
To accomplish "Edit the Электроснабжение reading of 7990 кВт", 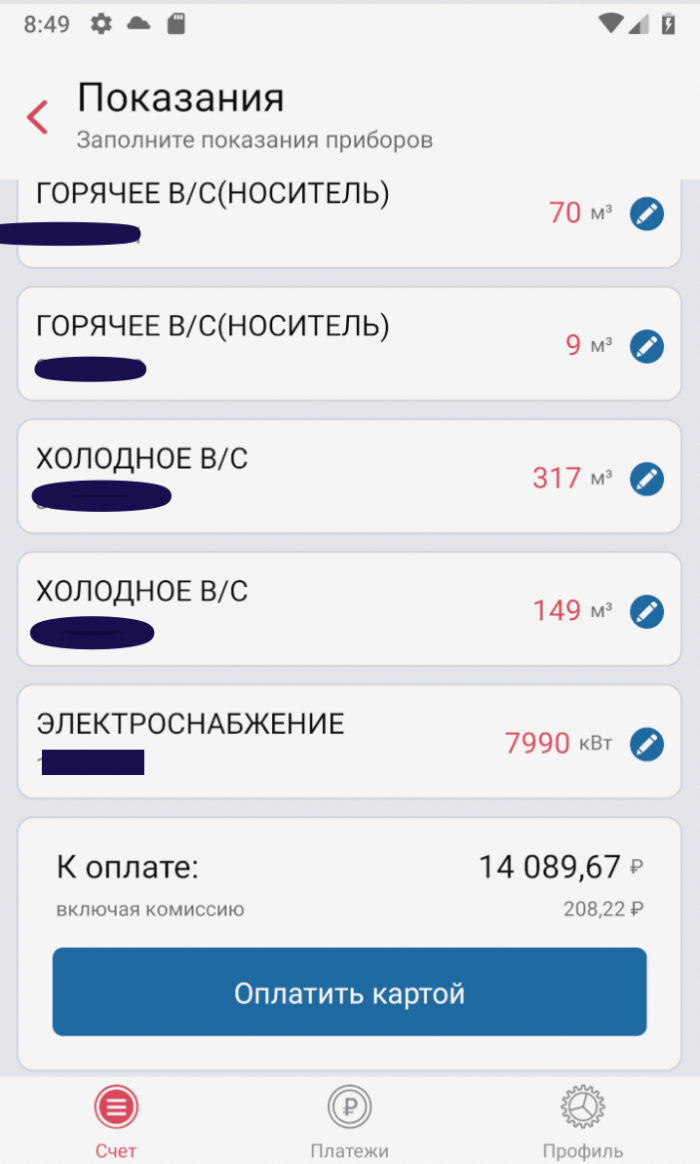I will pos(647,744).
